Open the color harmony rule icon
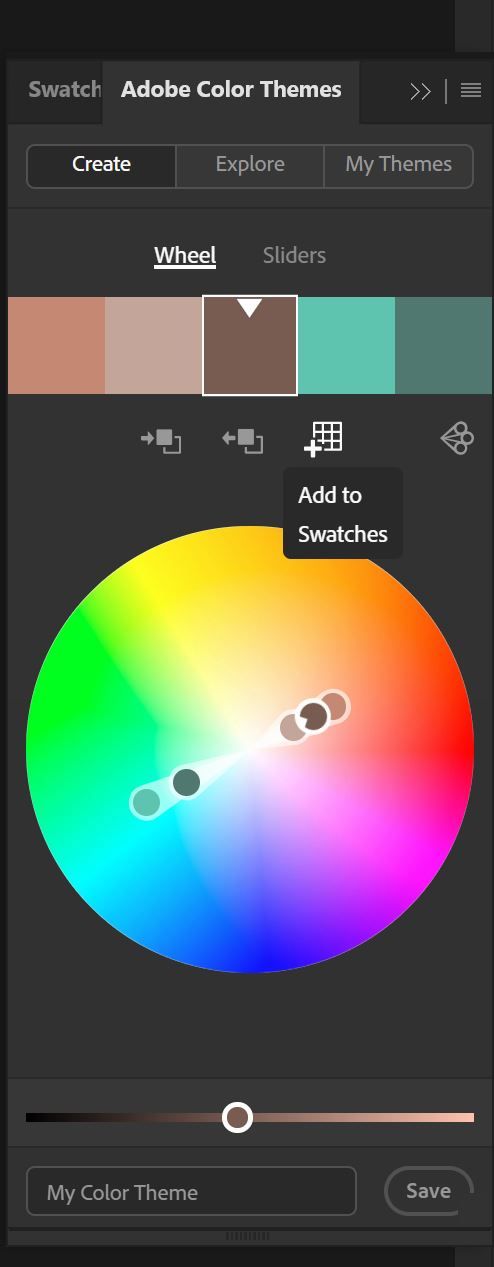 457,438
